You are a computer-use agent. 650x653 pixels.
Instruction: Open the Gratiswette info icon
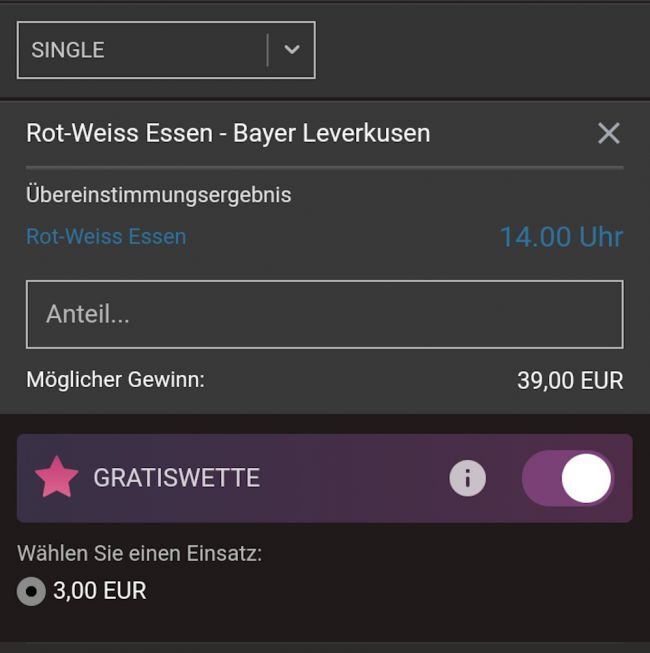[467, 478]
